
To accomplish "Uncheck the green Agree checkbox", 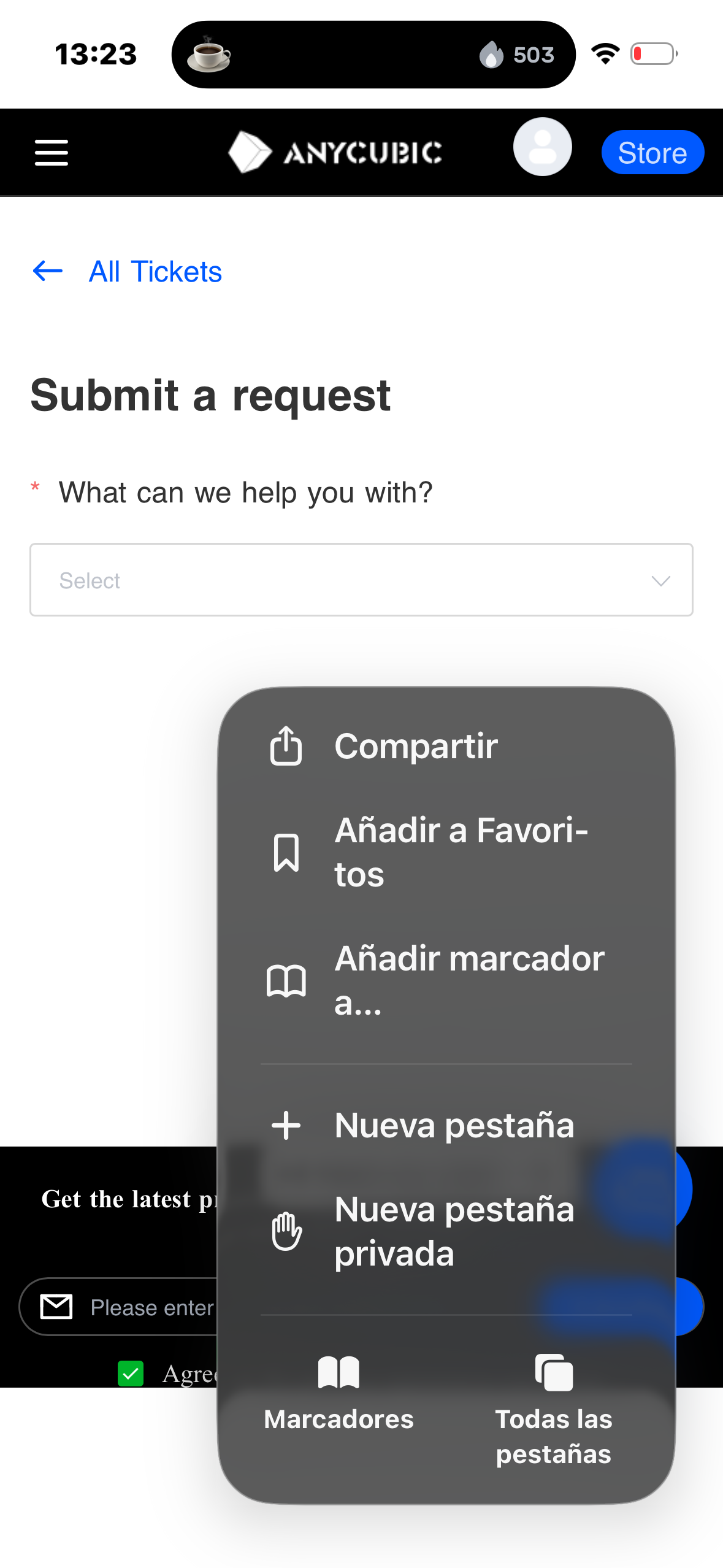I will point(131,1373).
